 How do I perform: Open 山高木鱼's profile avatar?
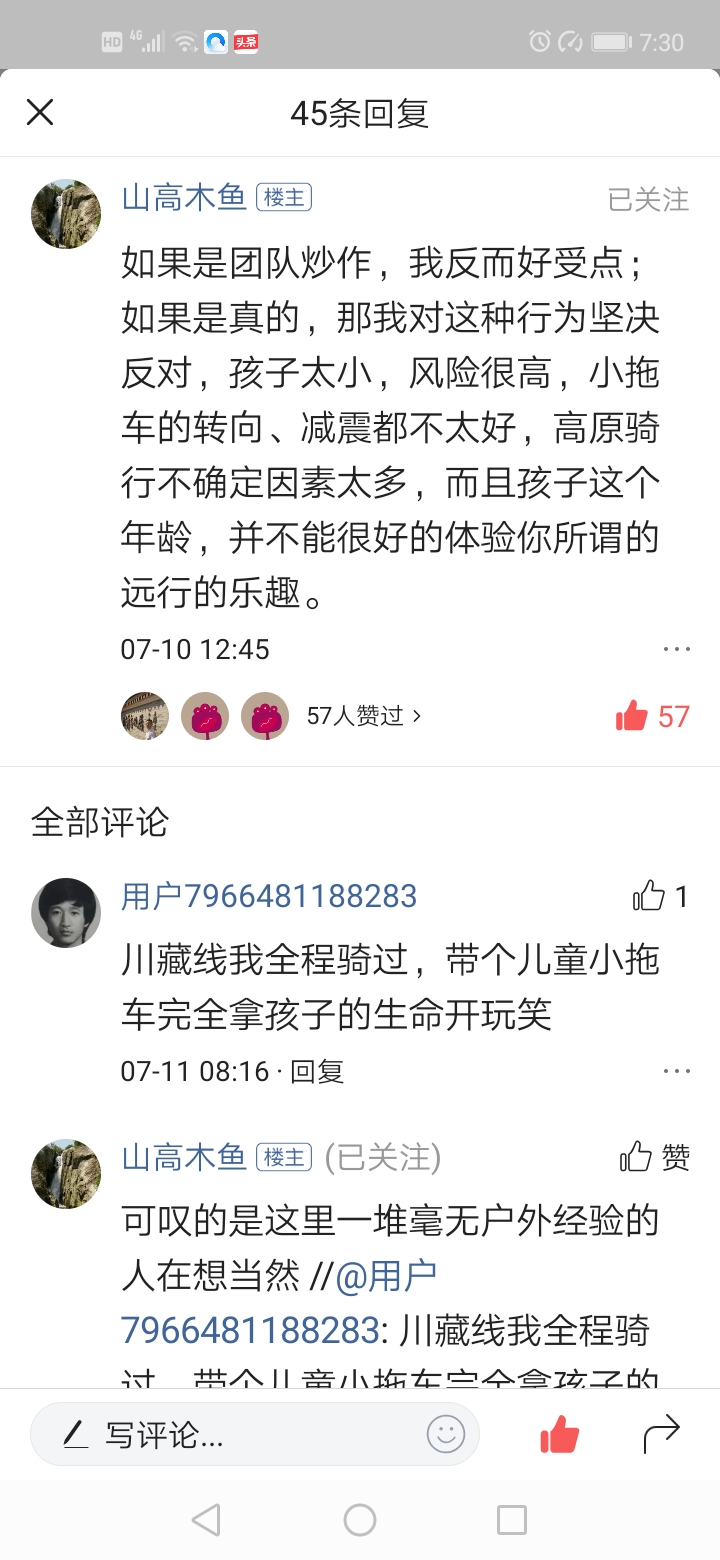tap(65, 214)
